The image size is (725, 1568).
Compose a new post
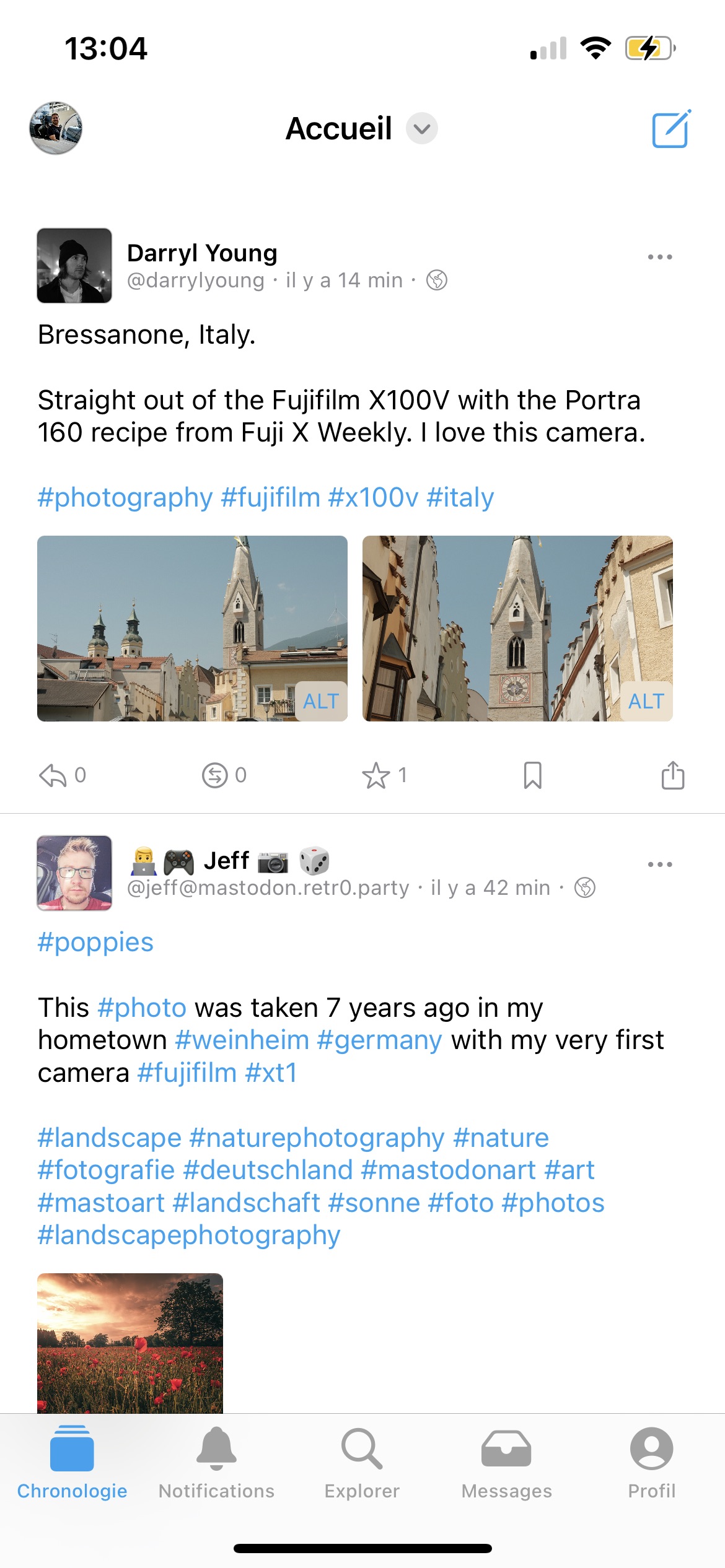pyautogui.click(x=671, y=129)
